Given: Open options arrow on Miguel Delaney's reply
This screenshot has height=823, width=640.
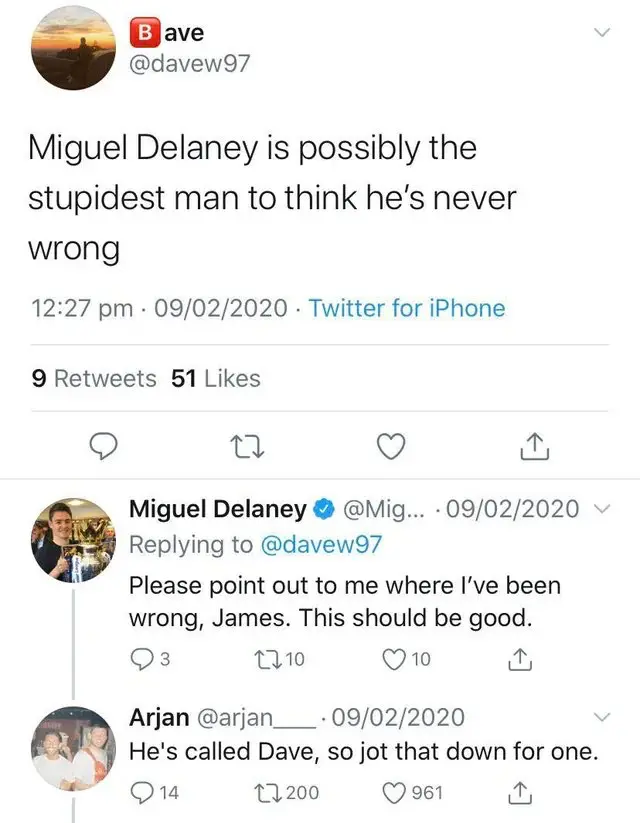Looking at the screenshot, I should point(601,509).
